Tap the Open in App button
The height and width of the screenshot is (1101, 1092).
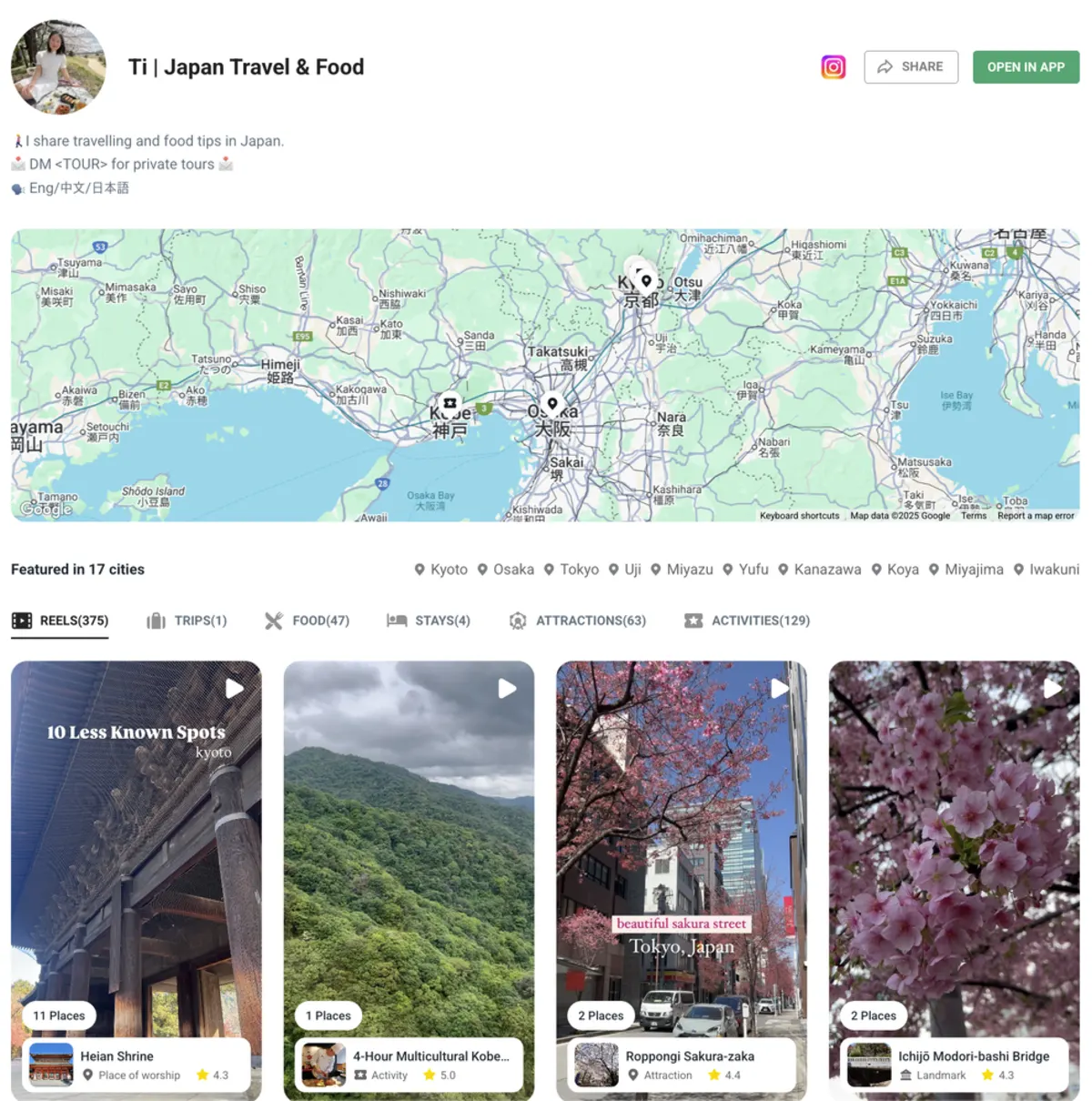[x=1026, y=67]
